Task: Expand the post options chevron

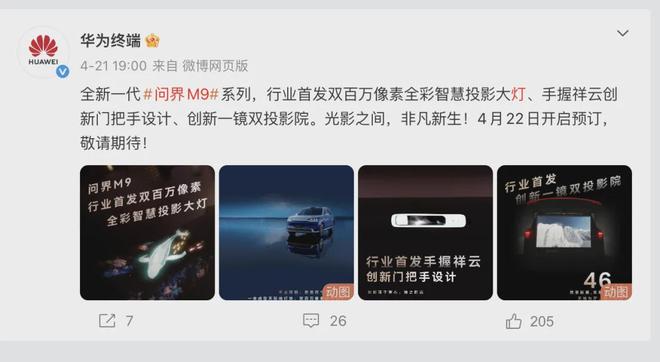Action: tap(623, 33)
